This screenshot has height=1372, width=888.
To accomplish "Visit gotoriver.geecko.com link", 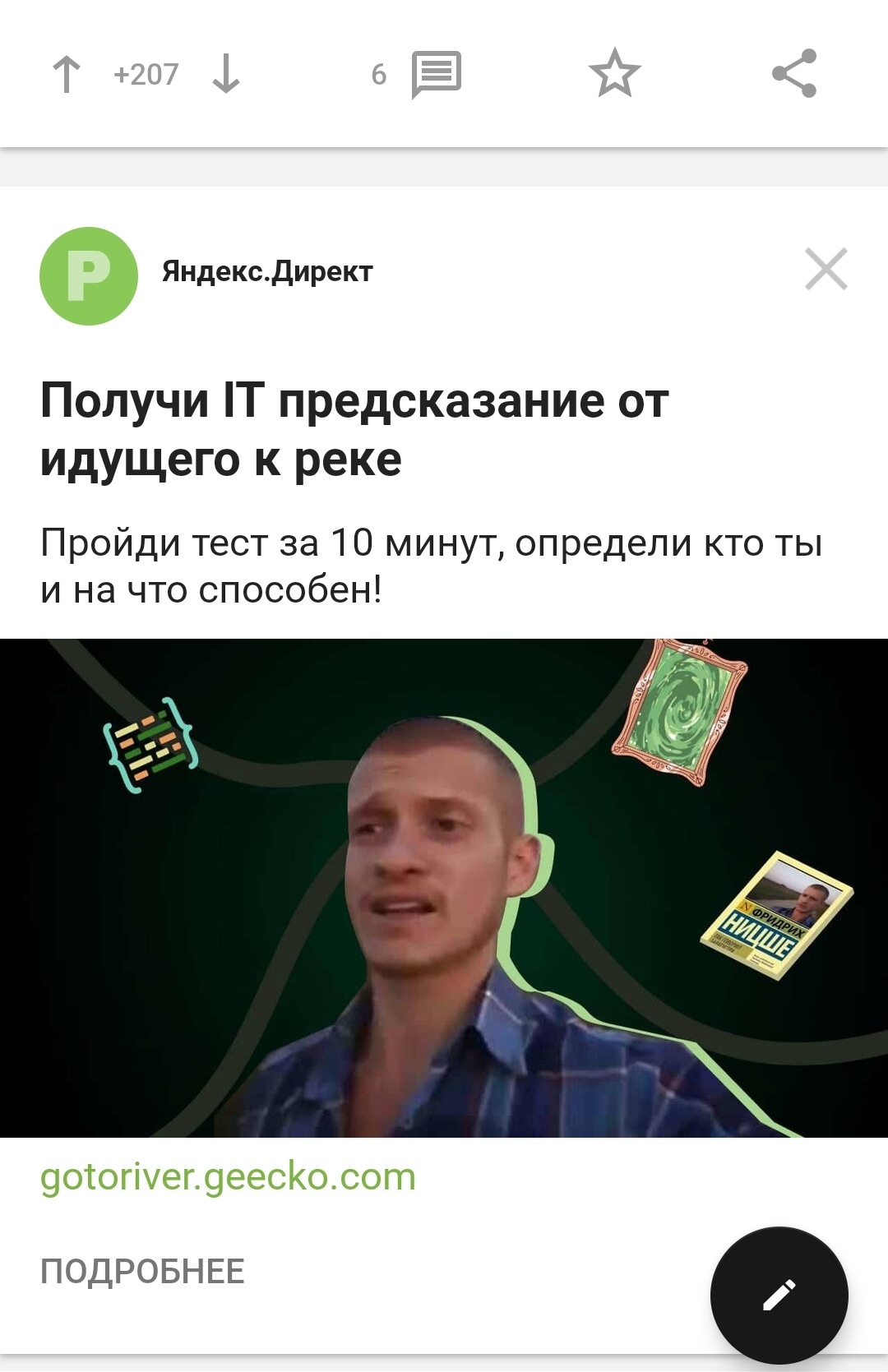I will [x=228, y=1177].
